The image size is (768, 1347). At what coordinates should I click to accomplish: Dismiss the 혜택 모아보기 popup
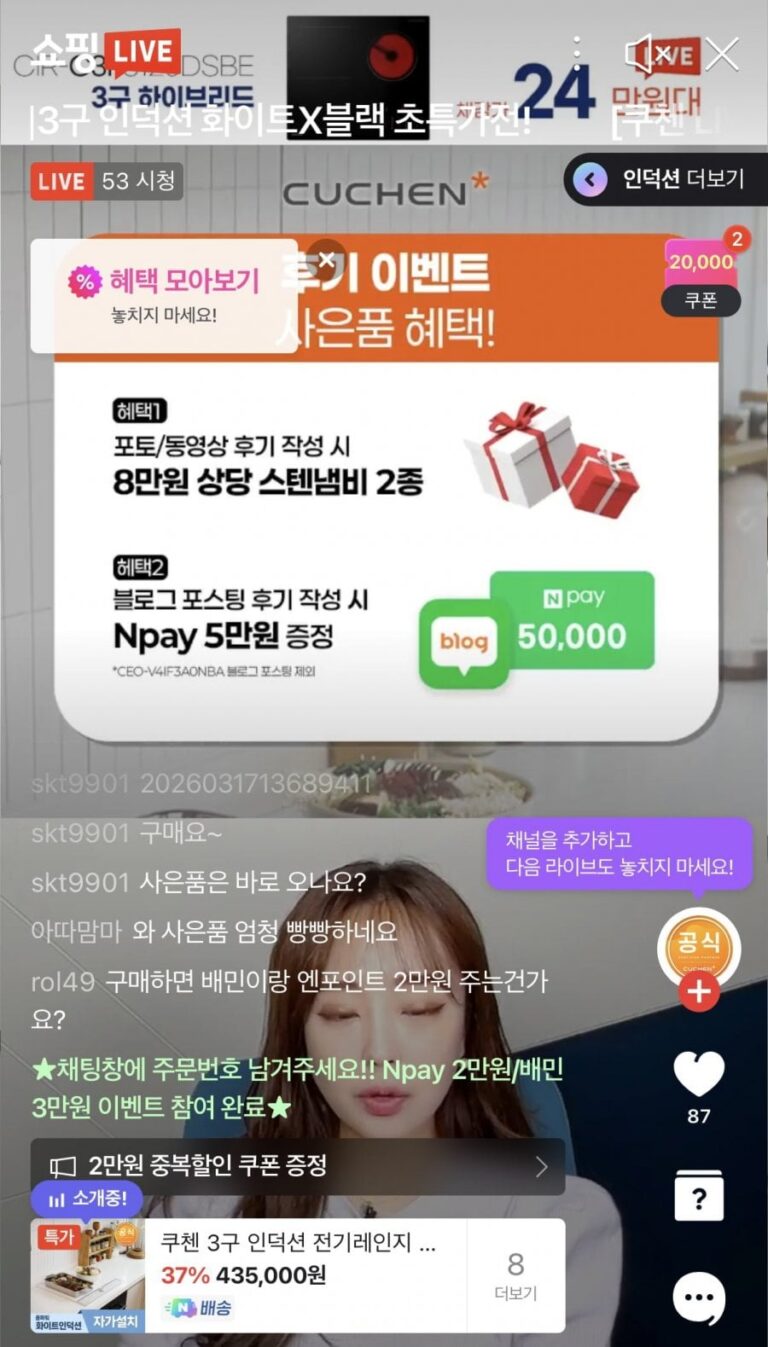326,258
